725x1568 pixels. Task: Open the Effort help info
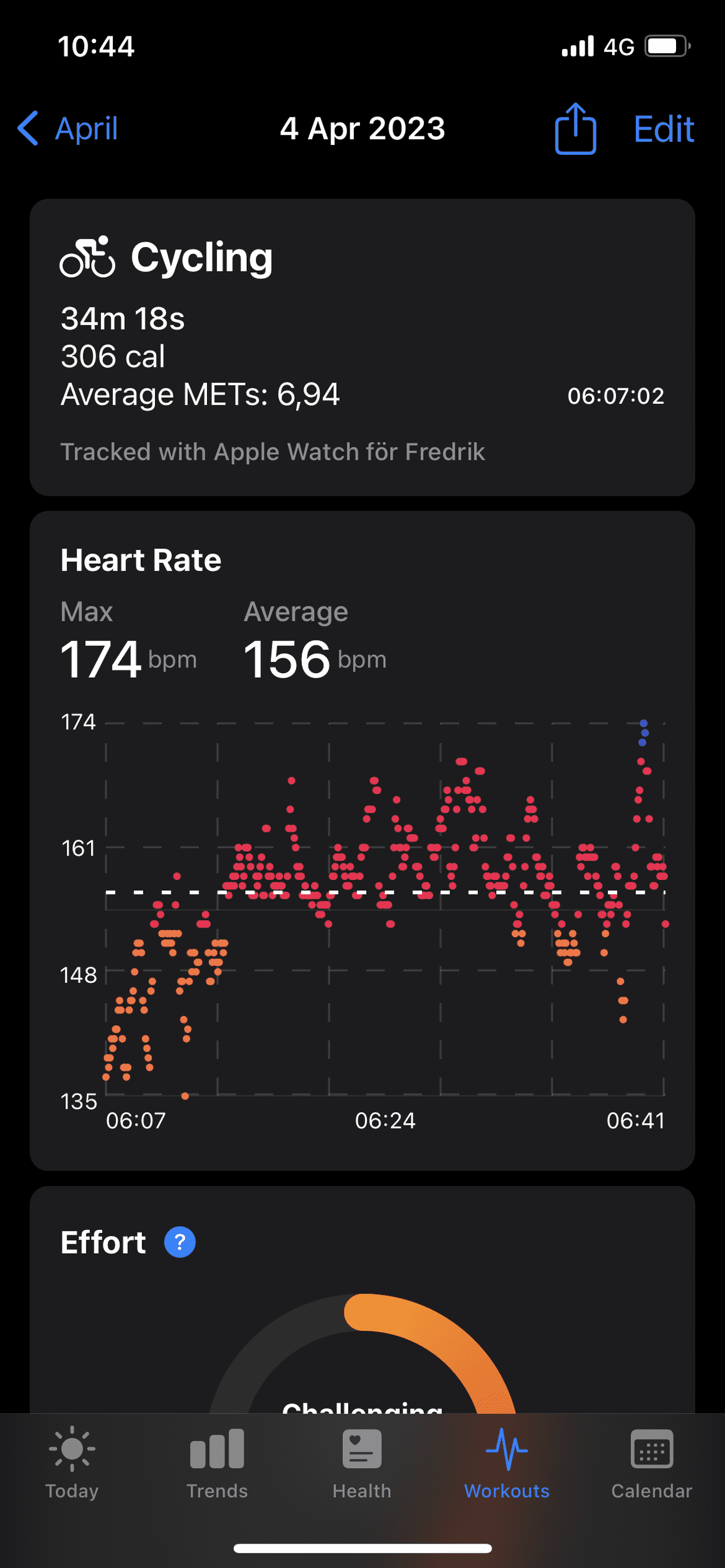point(180,1242)
